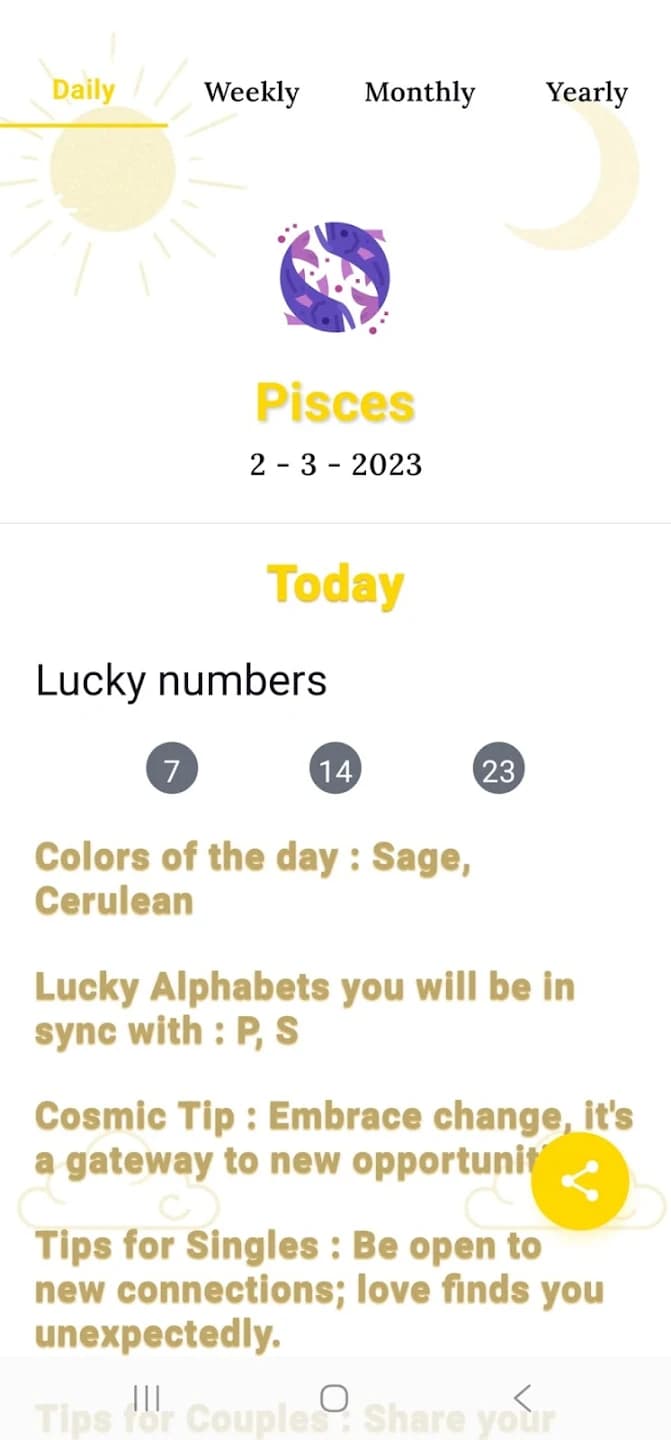Open the Yearly horoscope tab

(586, 93)
